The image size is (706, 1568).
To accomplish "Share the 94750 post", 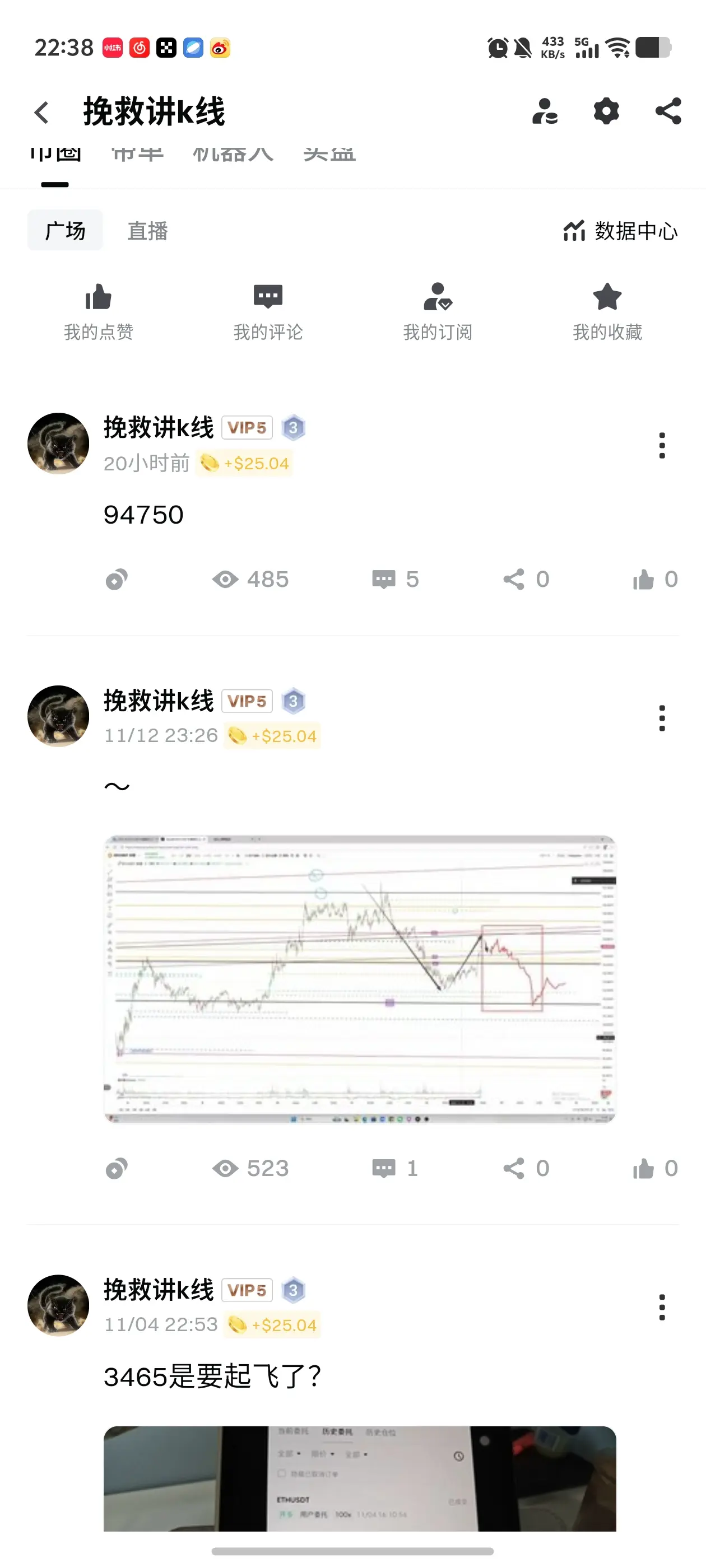I will (525, 580).
